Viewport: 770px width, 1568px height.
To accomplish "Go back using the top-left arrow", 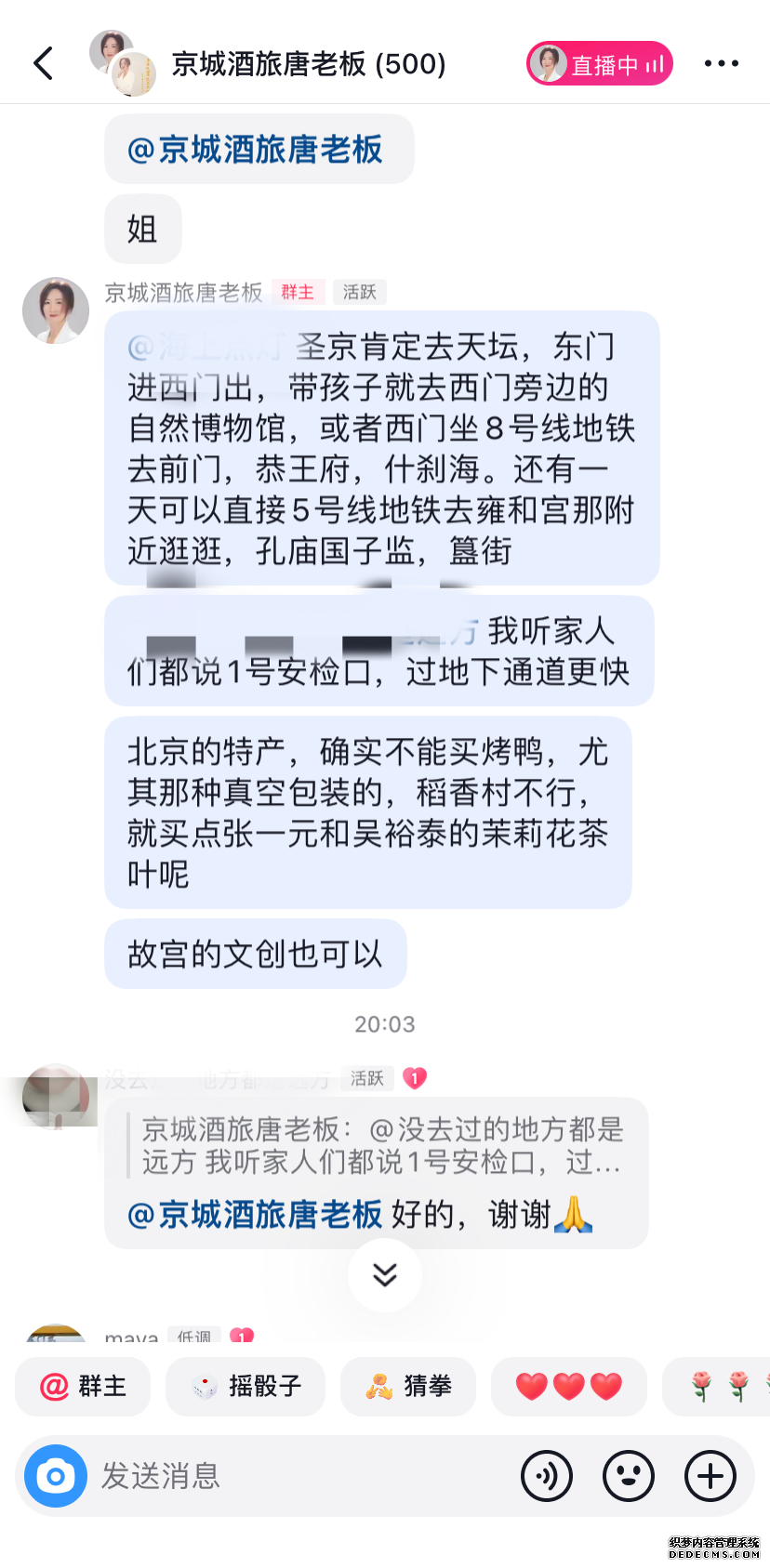I will pyautogui.click(x=43, y=63).
